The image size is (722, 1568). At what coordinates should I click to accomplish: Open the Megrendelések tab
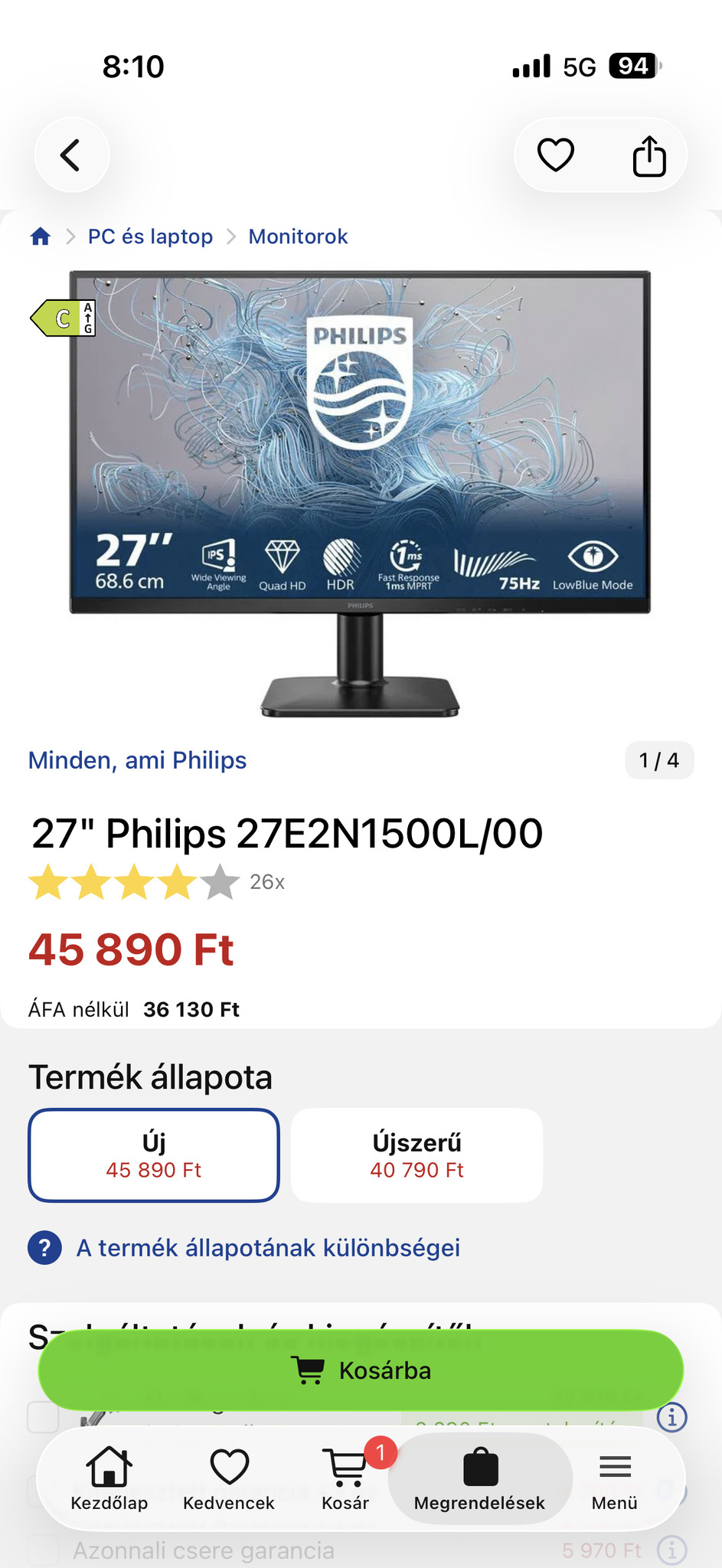[479, 1479]
